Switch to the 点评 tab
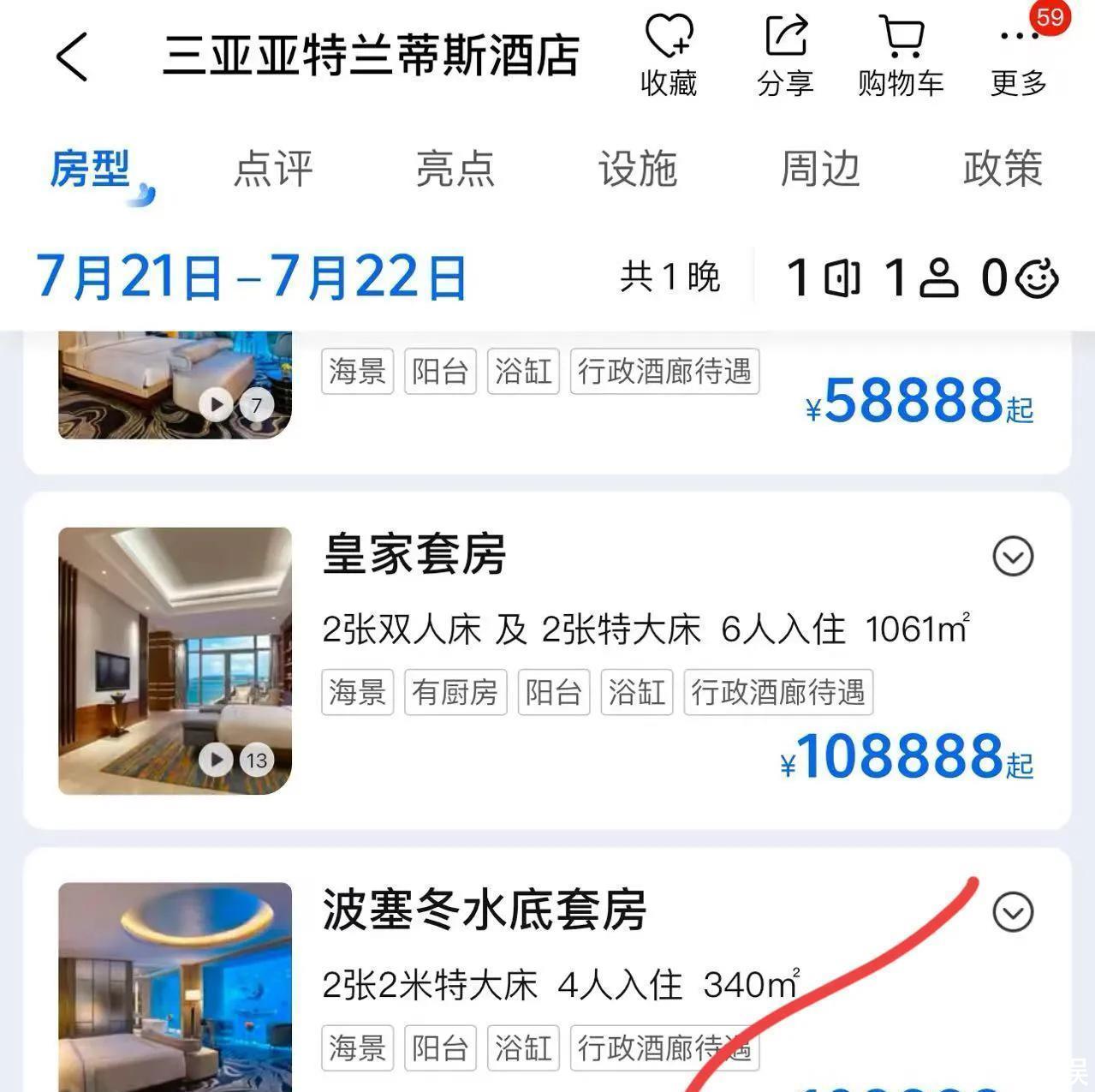1095x1092 pixels. point(273,168)
